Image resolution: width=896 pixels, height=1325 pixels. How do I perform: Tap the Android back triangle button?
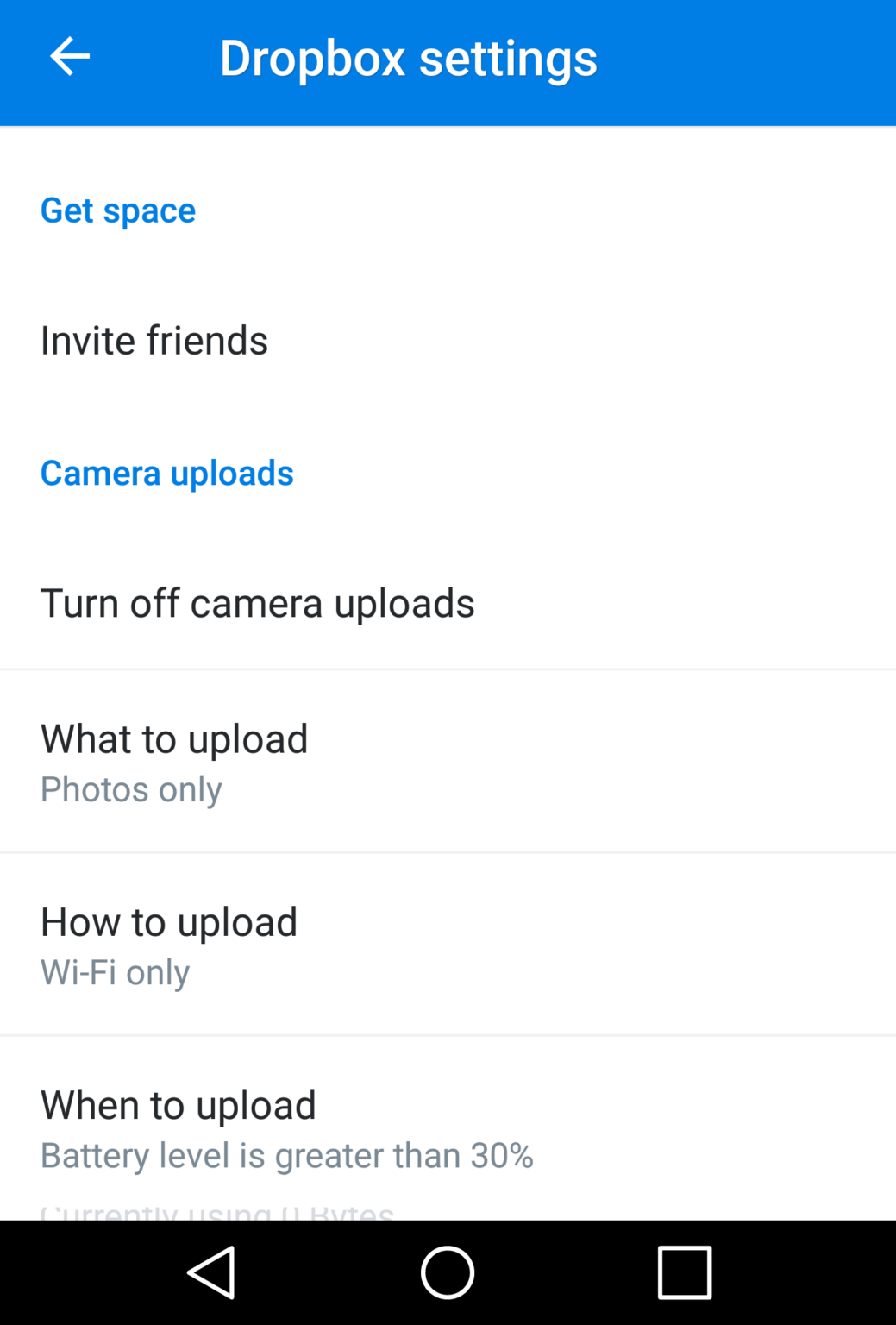coord(213,1272)
